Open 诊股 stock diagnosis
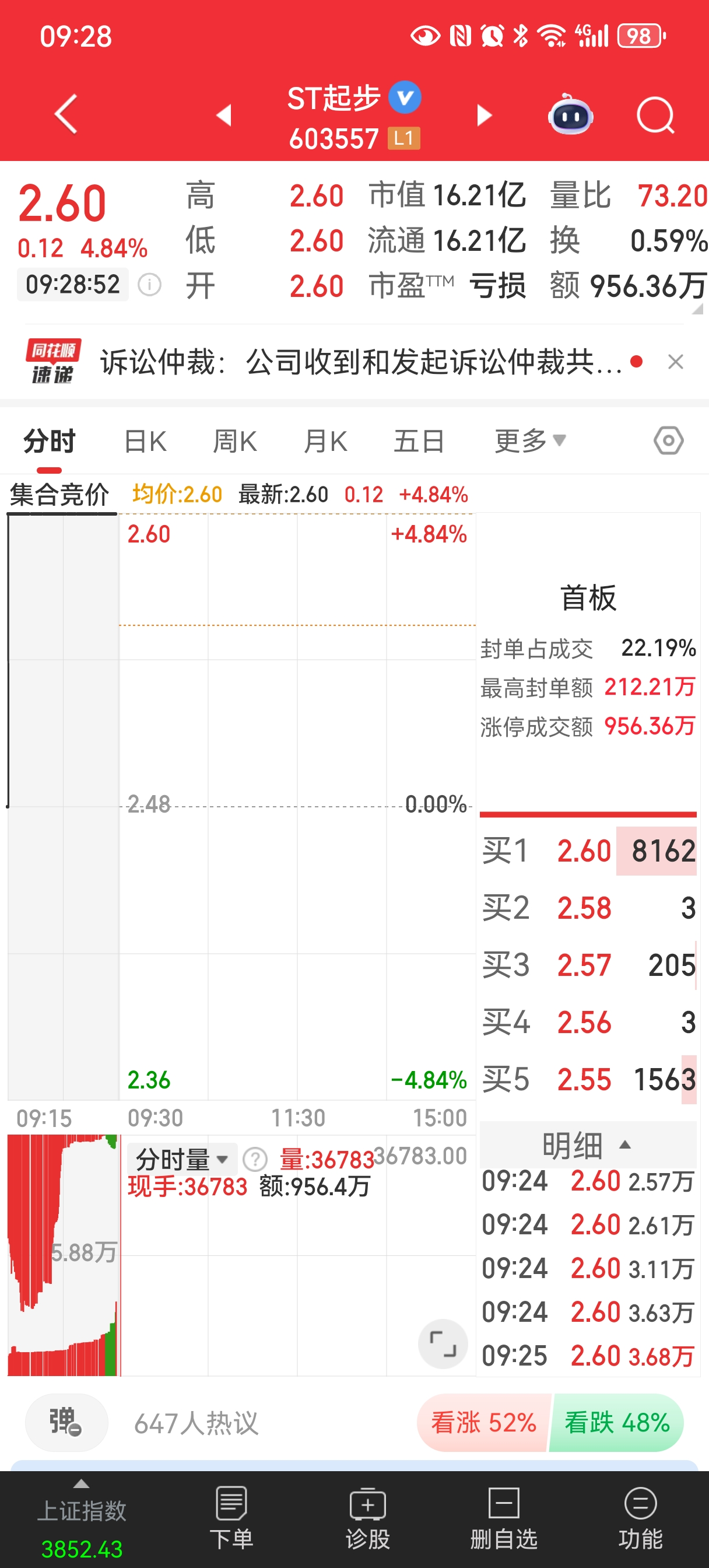The width and height of the screenshot is (709, 1568). (x=367, y=1518)
